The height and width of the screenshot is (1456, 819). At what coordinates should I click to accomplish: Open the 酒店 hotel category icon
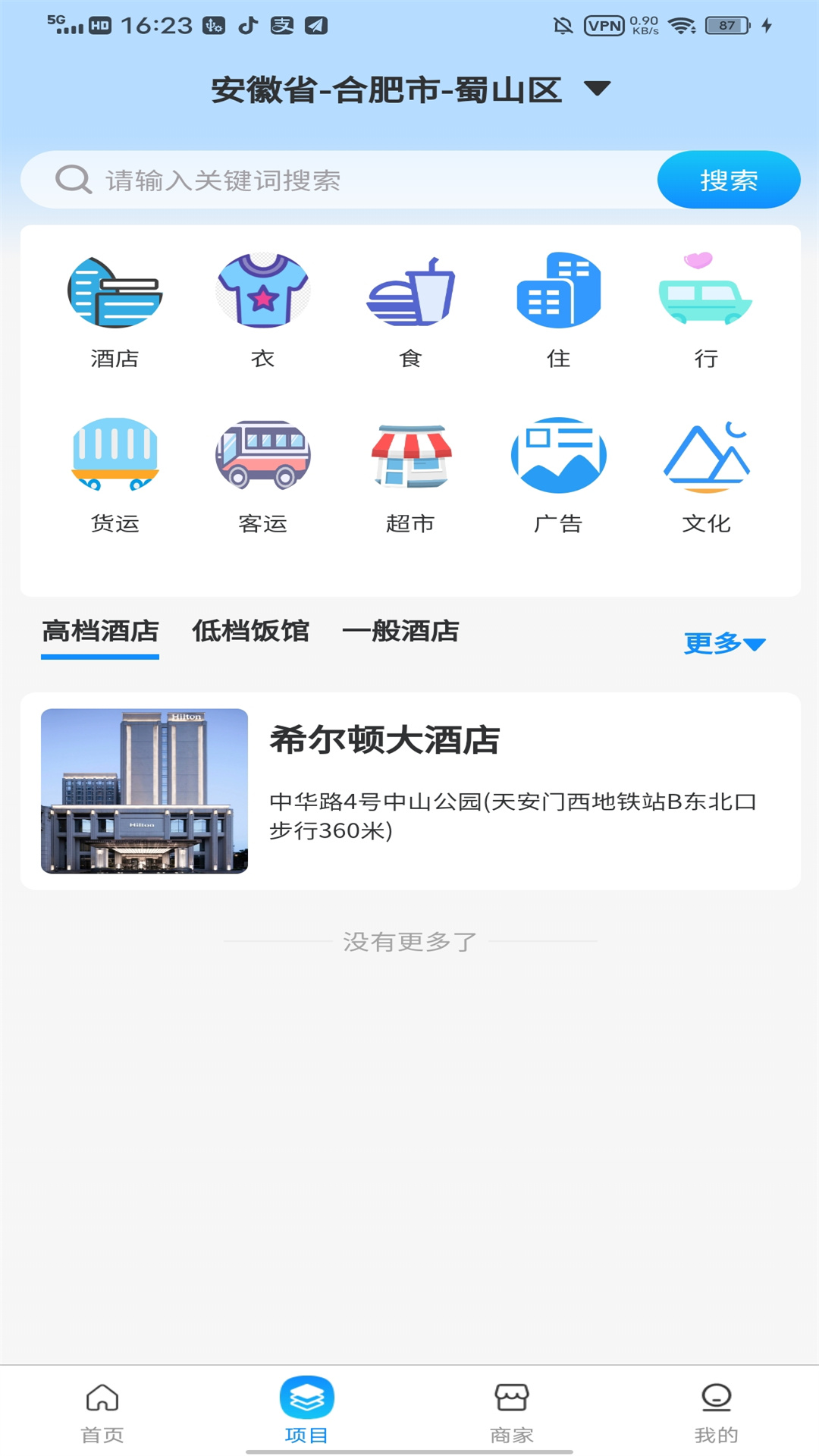115,295
